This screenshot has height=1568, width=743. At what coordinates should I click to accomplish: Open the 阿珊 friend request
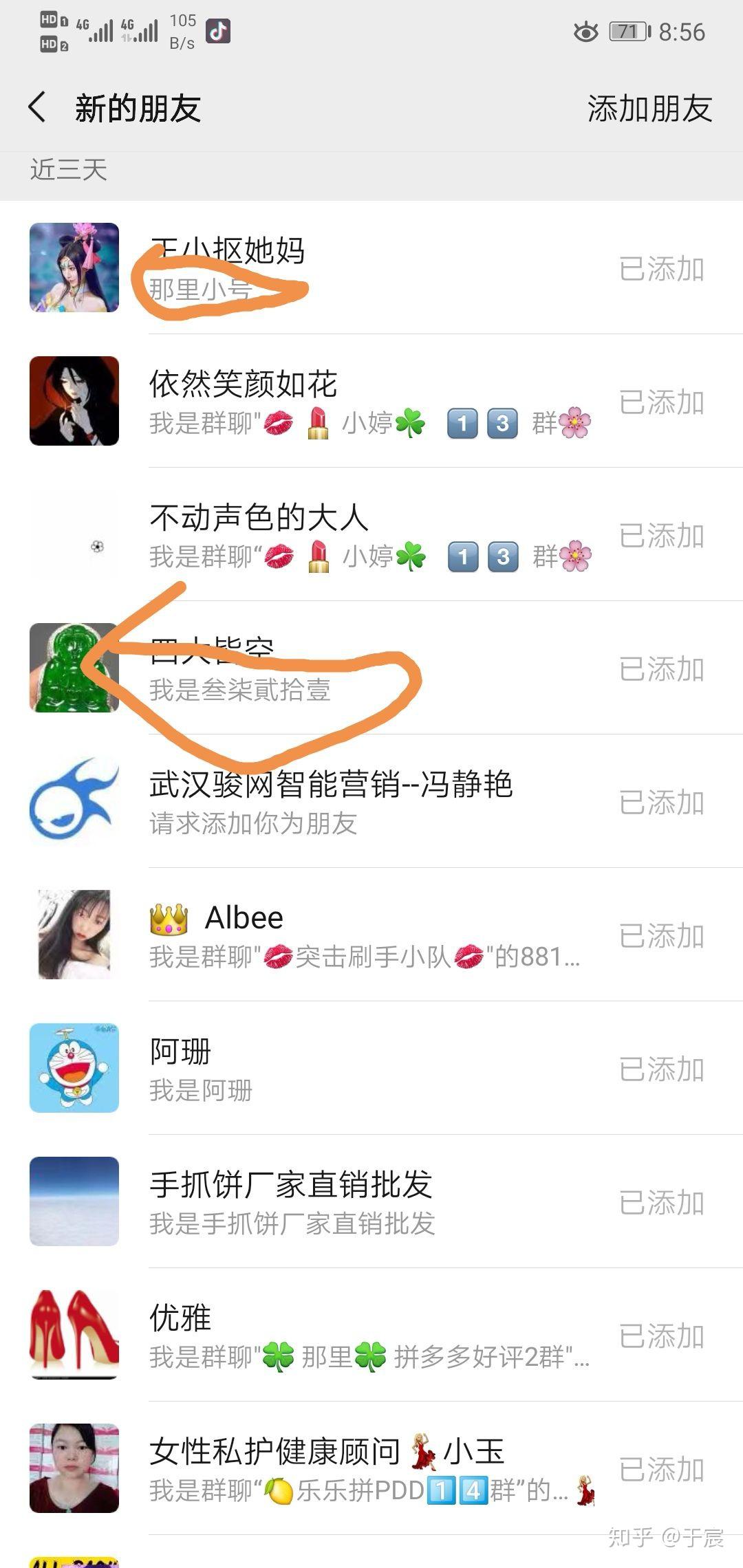pos(371,1069)
